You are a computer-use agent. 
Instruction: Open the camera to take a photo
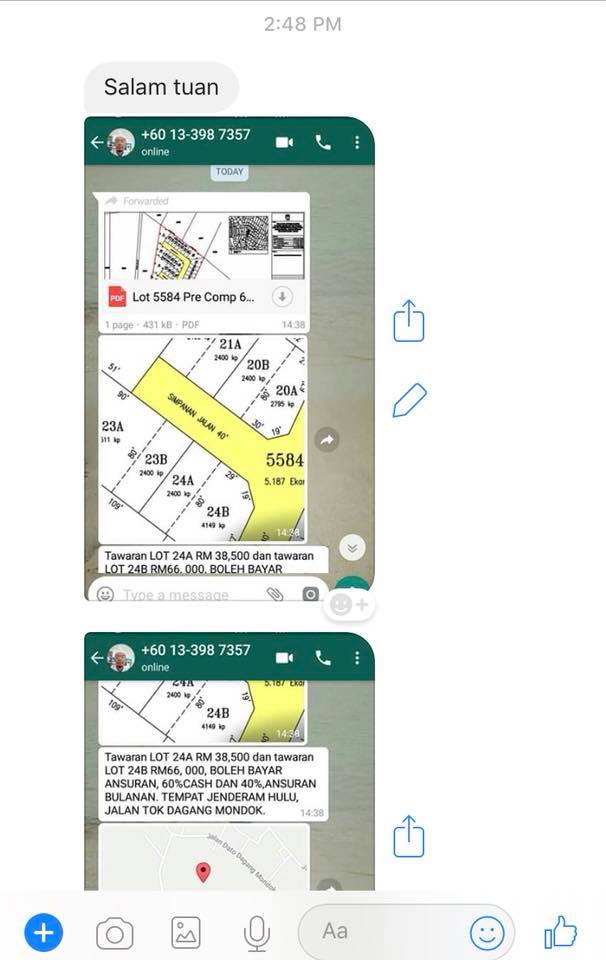point(114,934)
